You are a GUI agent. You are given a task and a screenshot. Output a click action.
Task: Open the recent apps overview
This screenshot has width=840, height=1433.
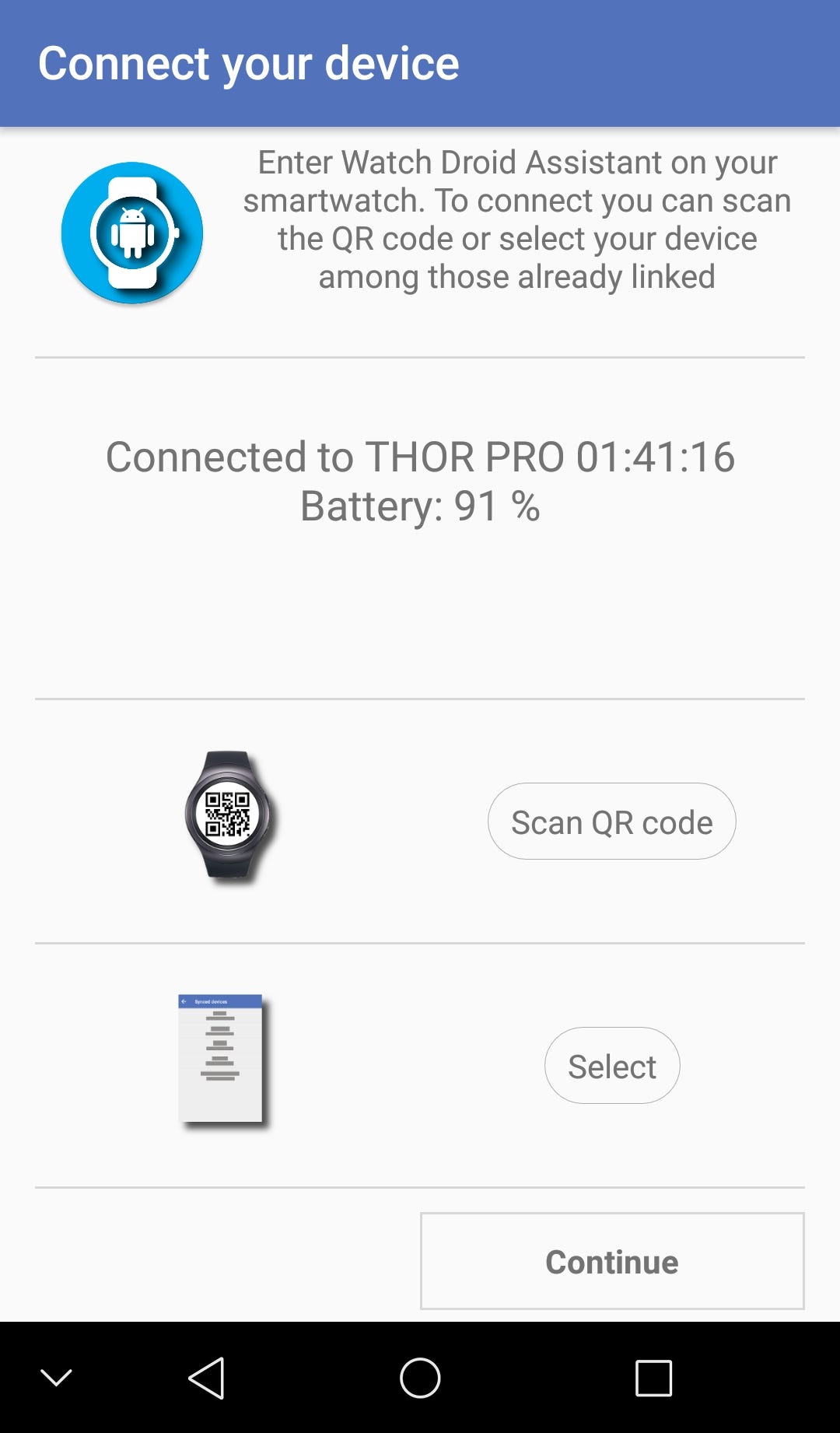(x=653, y=1378)
